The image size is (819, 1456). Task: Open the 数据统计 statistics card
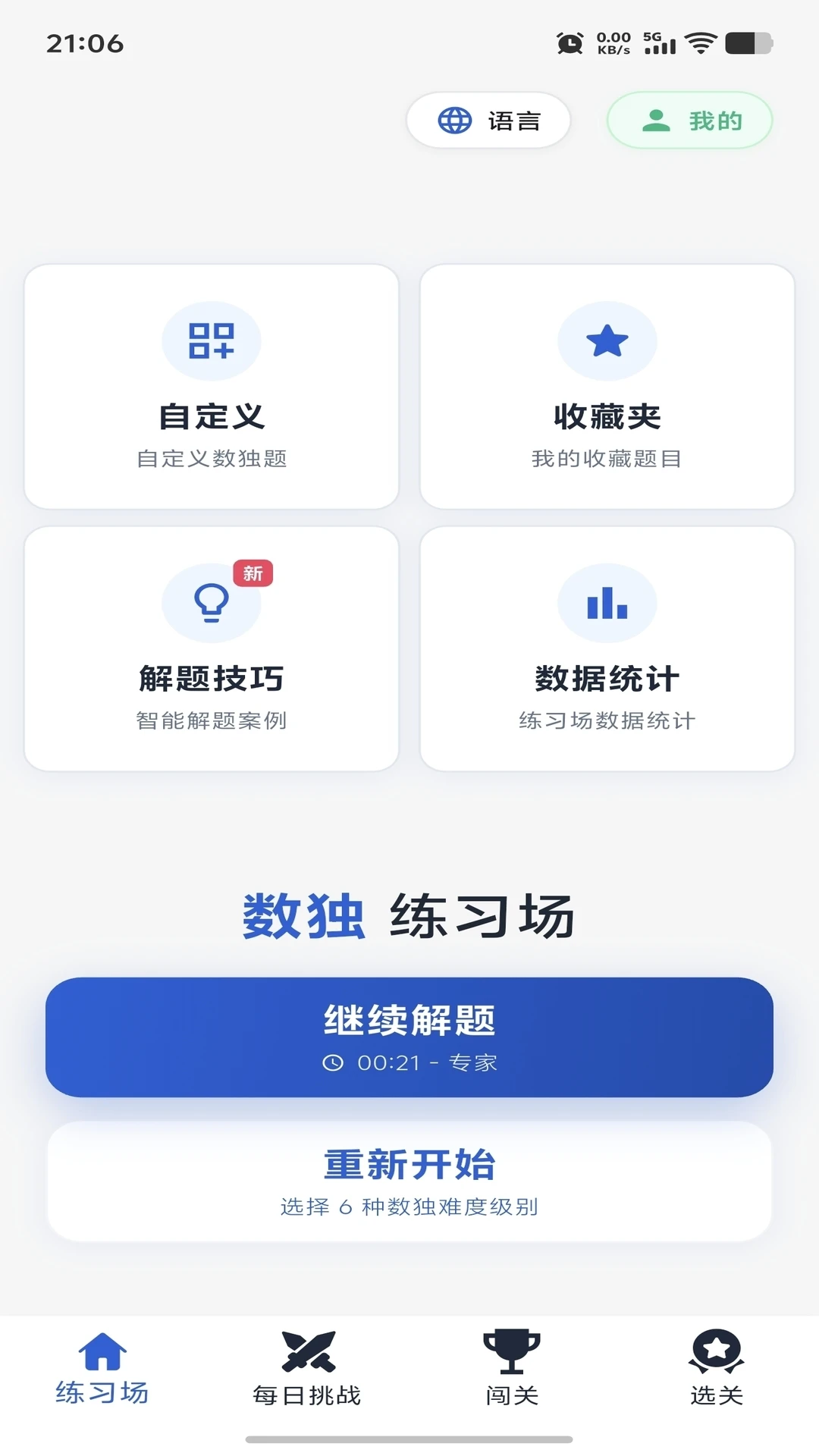pyautogui.click(x=607, y=649)
